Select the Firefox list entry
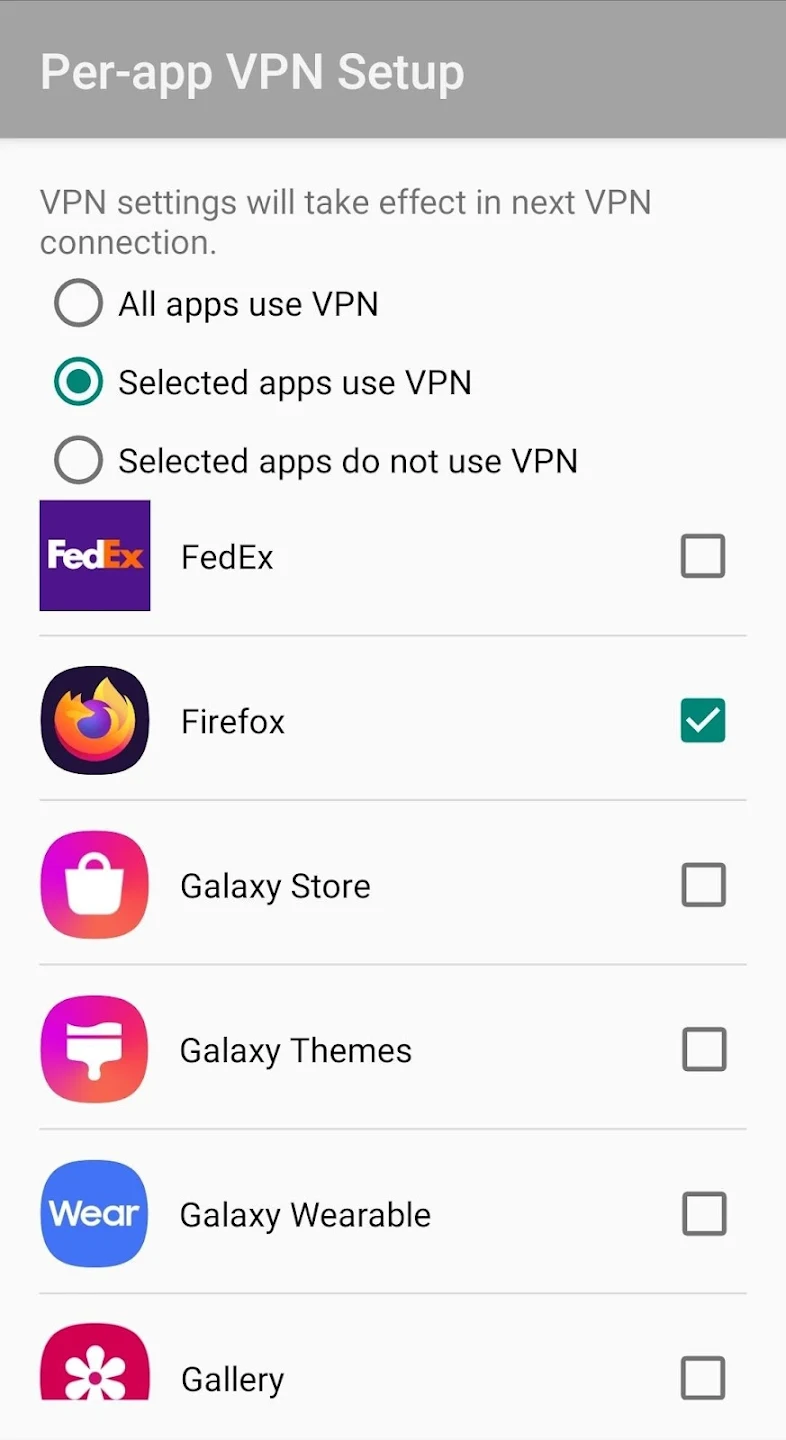The image size is (786, 1440). pos(392,720)
